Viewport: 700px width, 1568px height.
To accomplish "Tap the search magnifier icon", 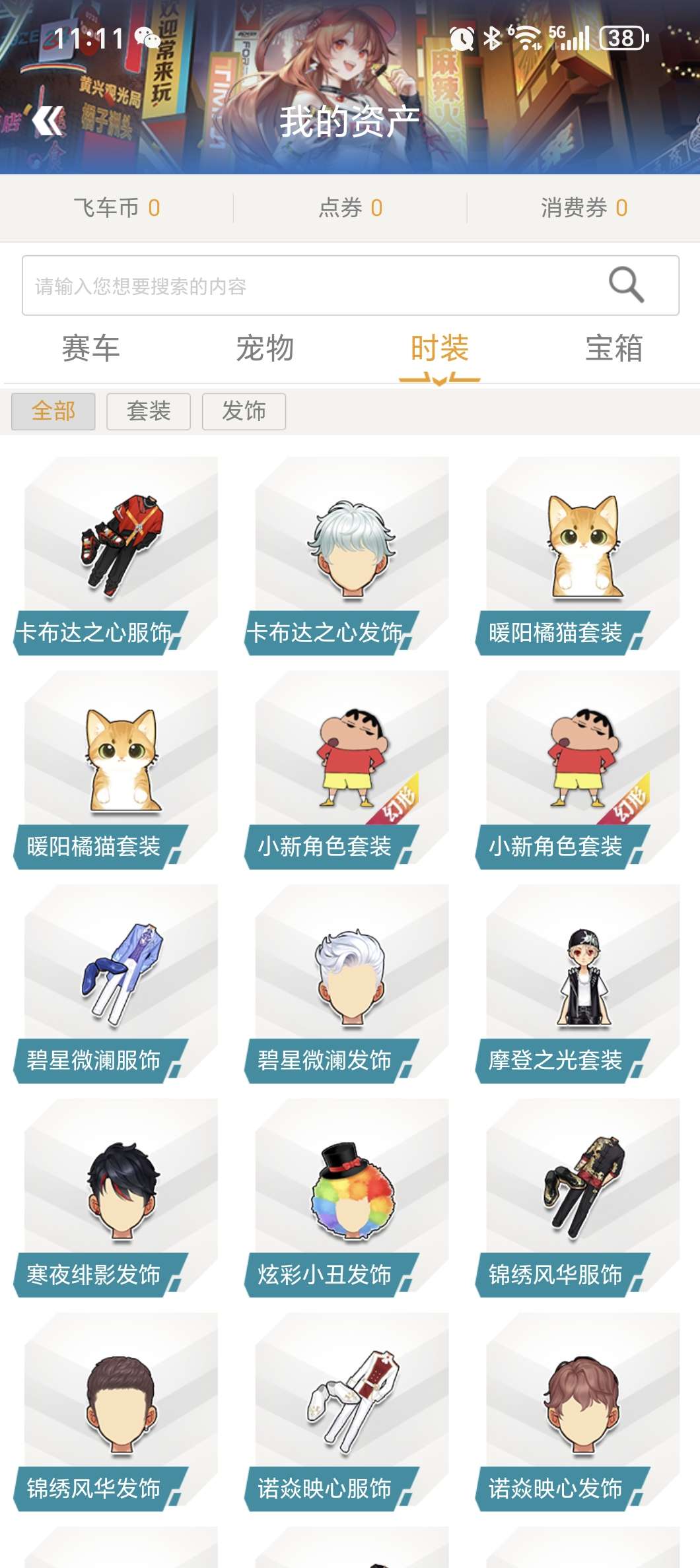I will (625, 285).
